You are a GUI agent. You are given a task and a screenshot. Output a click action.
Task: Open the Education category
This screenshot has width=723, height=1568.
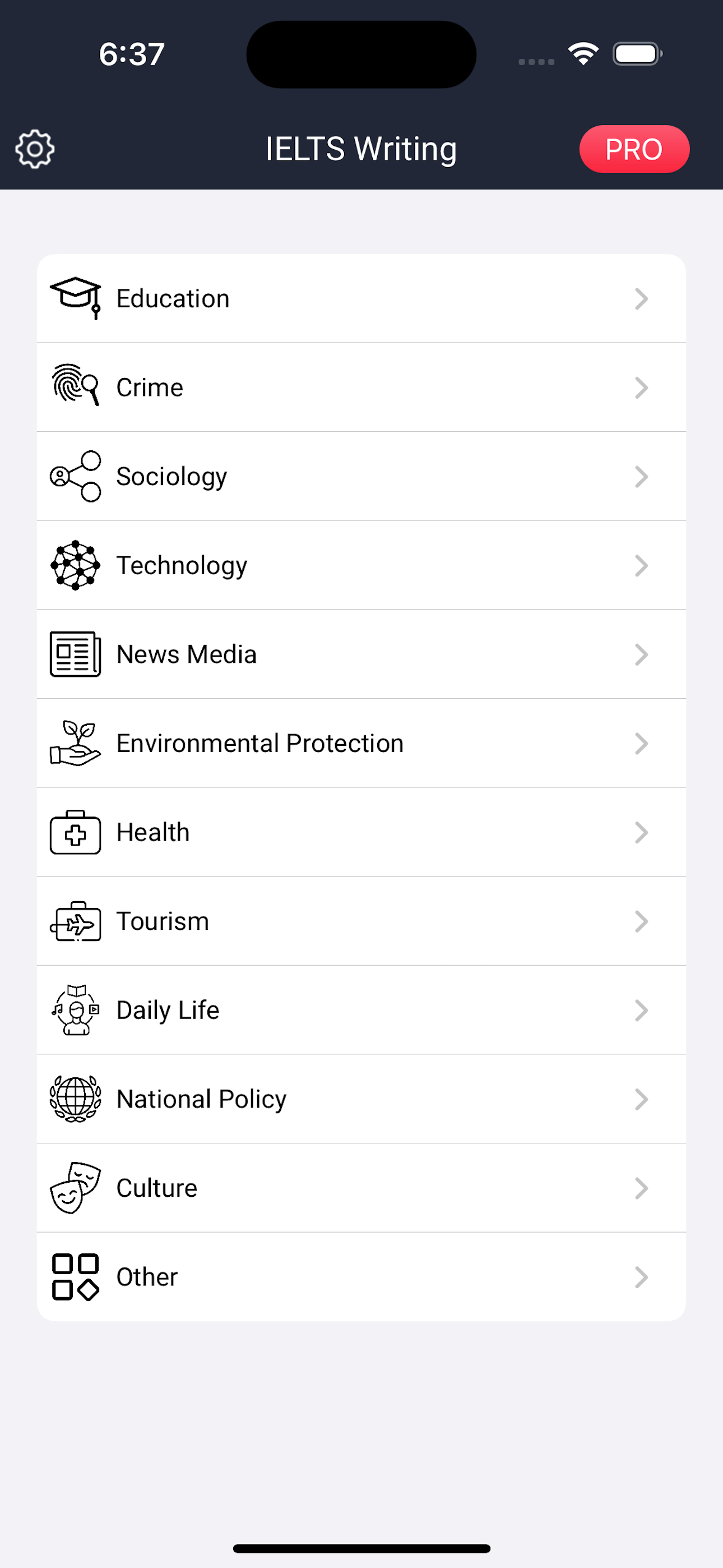[x=361, y=299]
